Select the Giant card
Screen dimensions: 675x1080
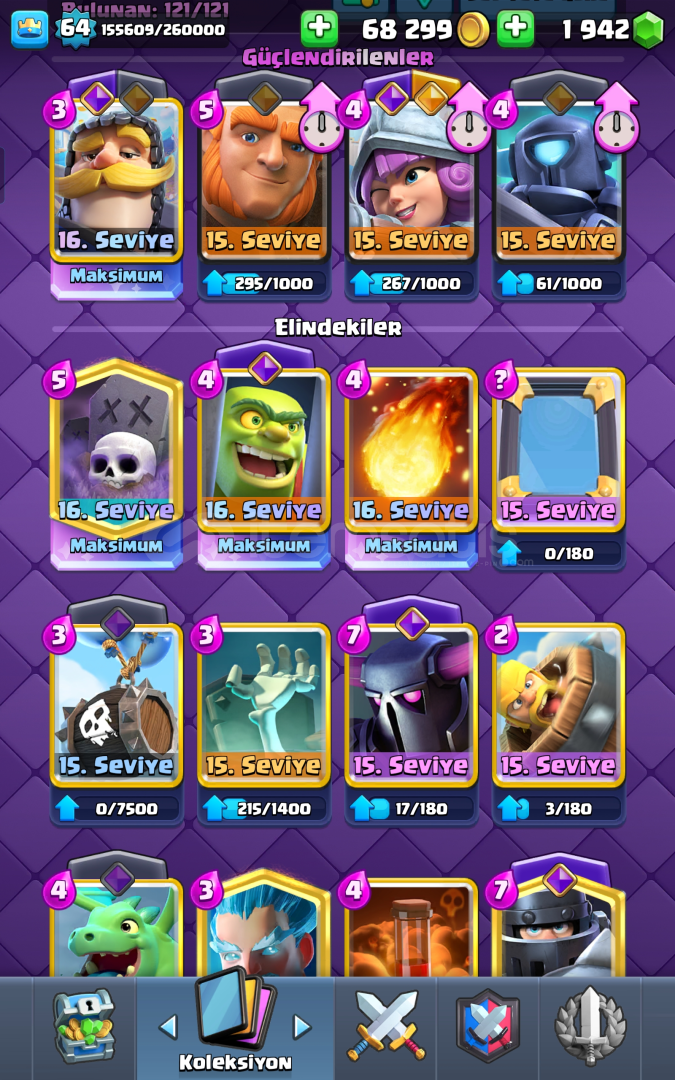pos(263,180)
